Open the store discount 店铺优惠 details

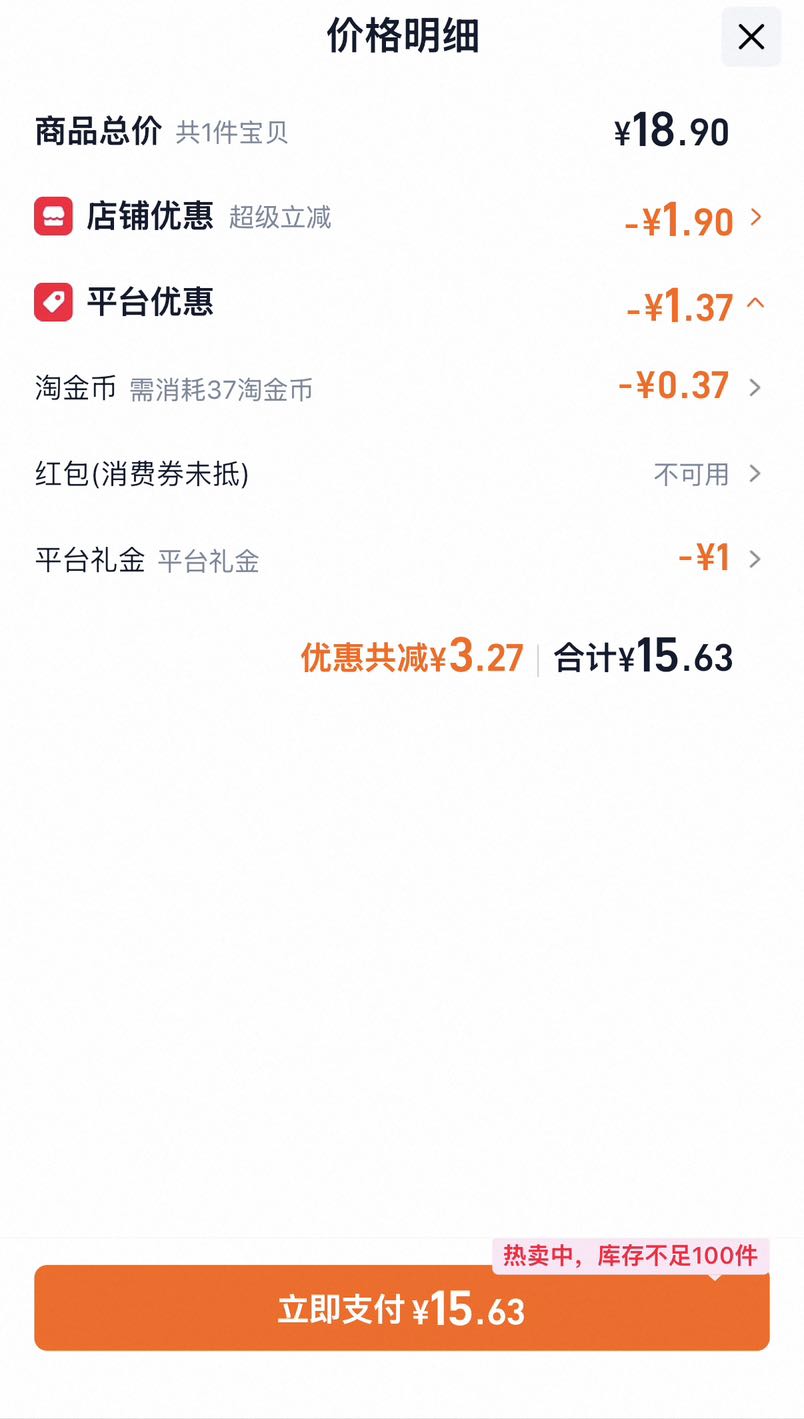tap(400, 217)
